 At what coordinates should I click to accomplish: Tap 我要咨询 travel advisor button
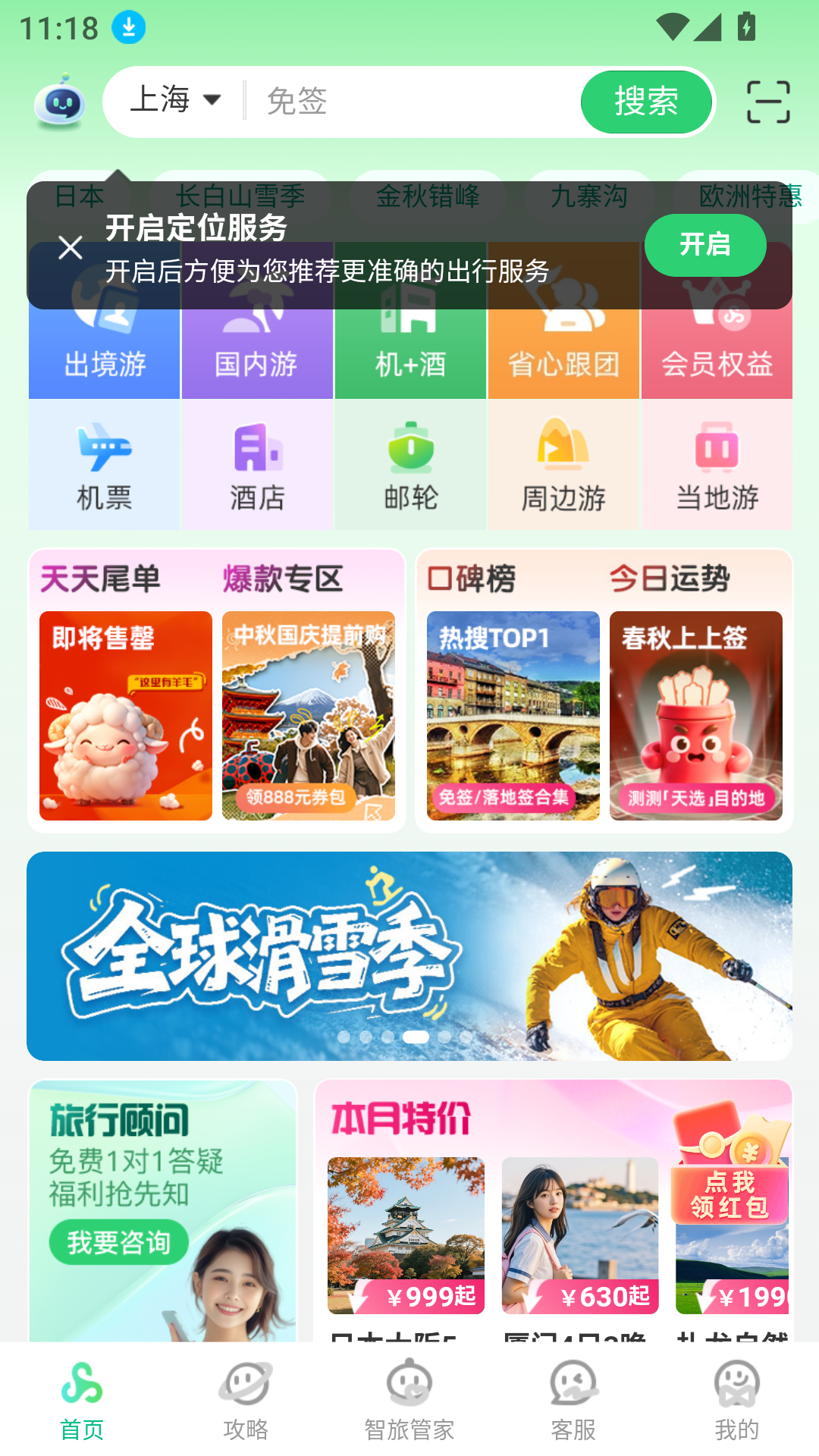click(x=119, y=1242)
